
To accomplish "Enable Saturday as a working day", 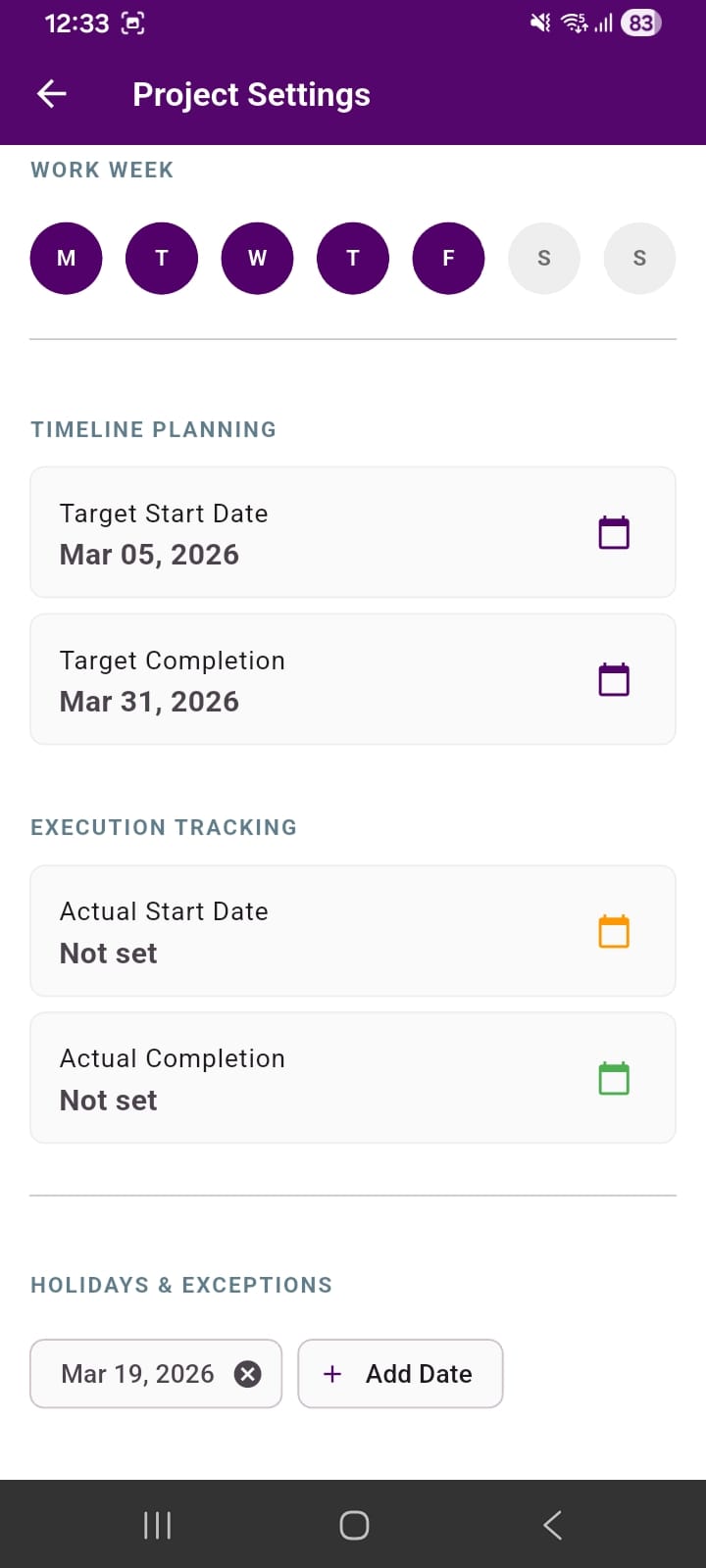I will (544, 258).
